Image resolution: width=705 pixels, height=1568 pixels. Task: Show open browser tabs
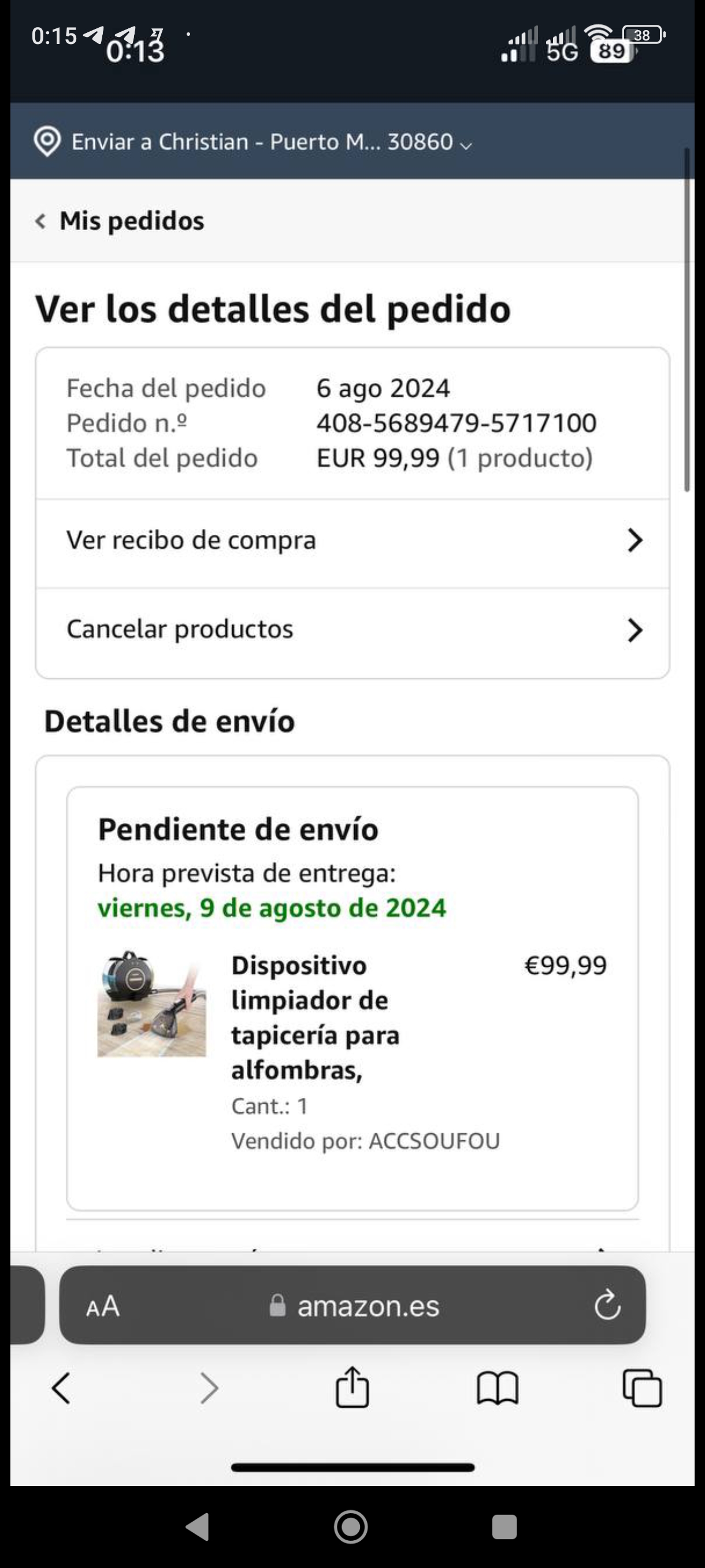(642, 1388)
